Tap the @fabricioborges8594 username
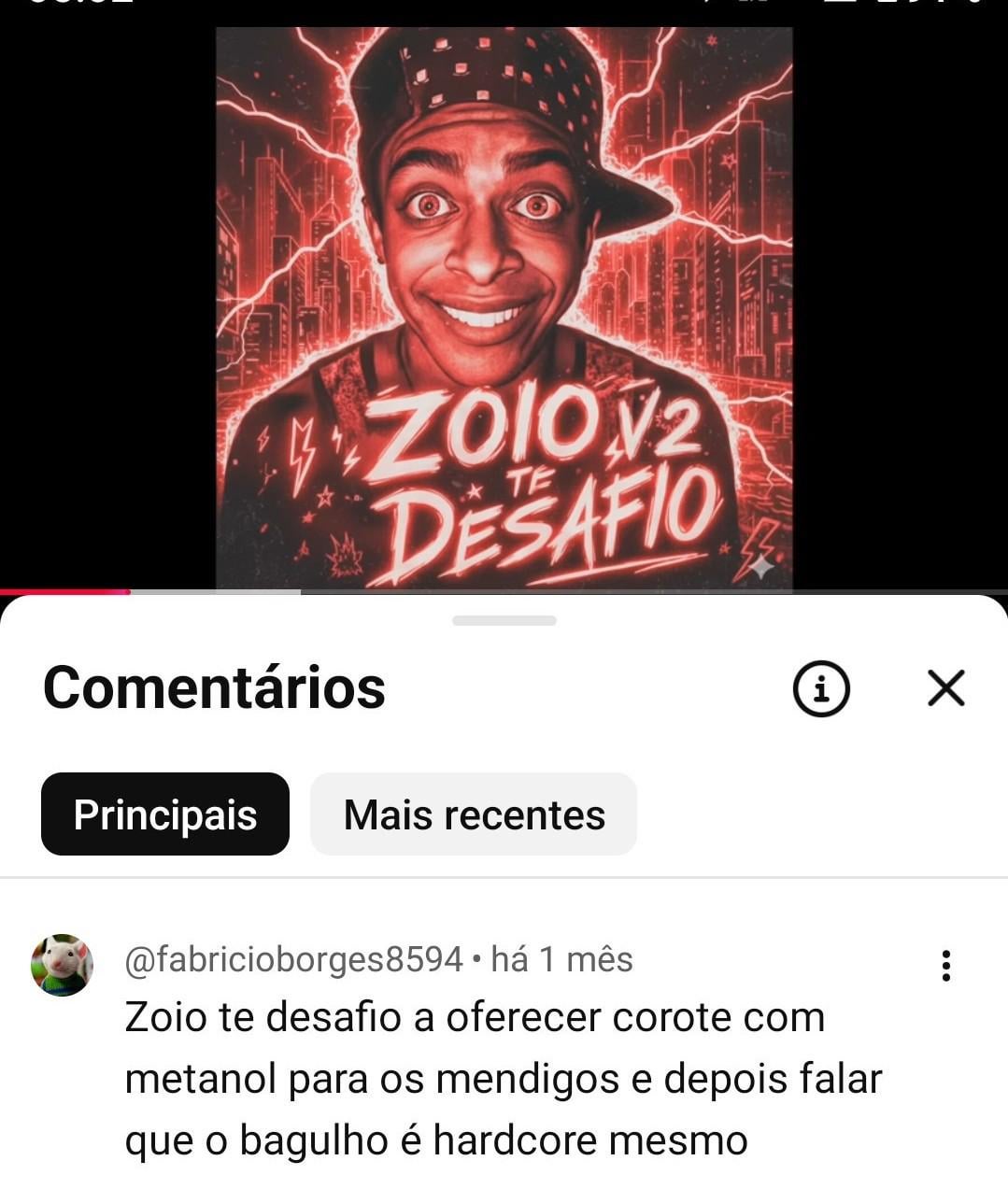Image resolution: width=1008 pixels, height=1203 pixels. point(293,959)
